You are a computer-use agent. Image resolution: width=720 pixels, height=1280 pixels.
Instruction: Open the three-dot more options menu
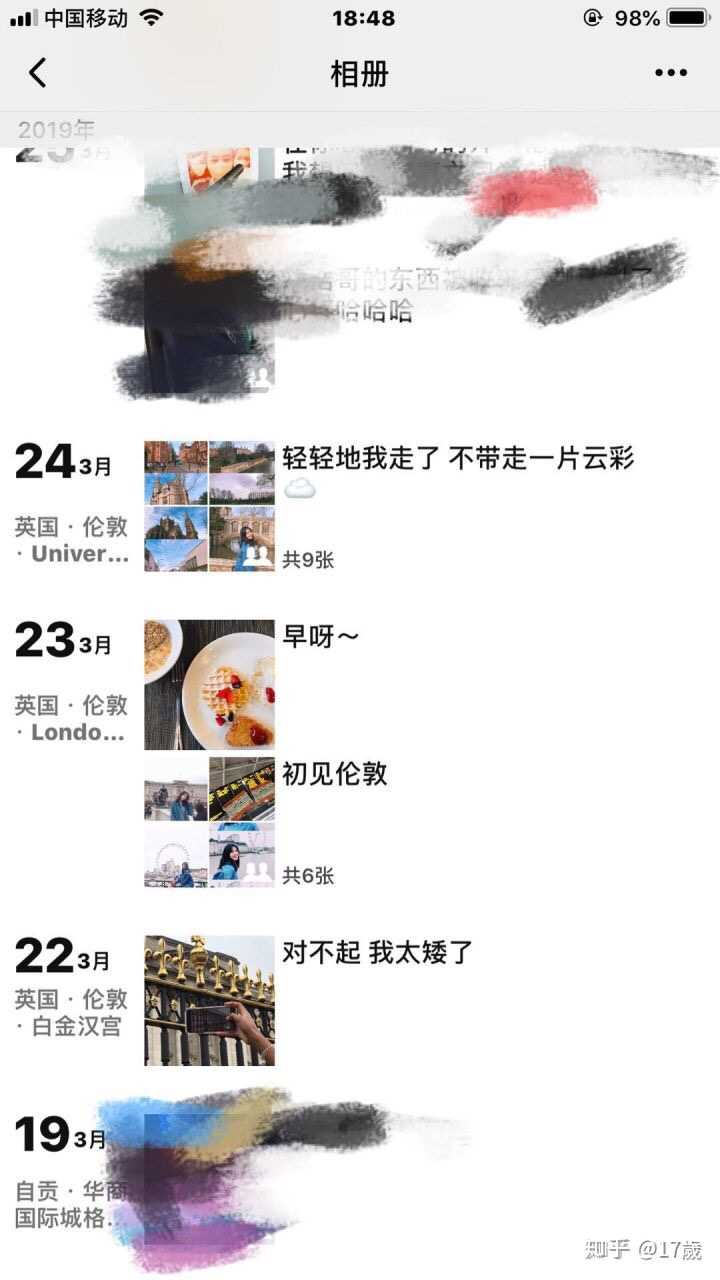tap(670, 73)
